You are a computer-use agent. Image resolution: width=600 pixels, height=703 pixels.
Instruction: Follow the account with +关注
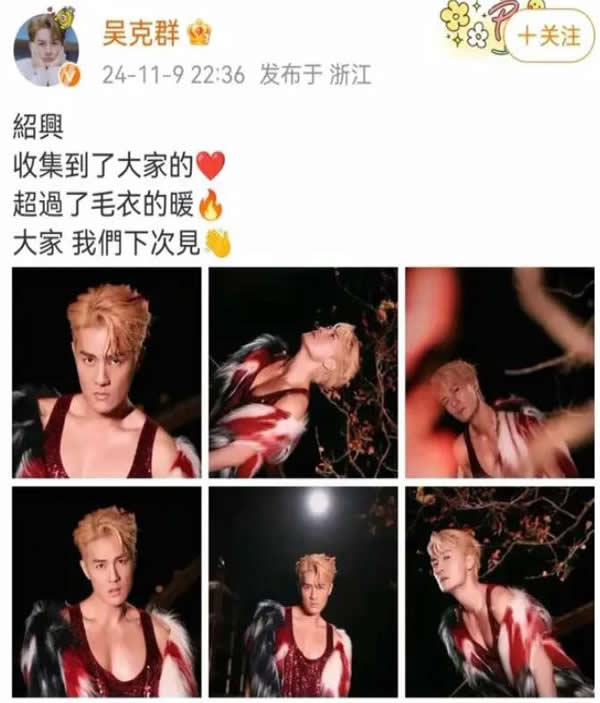click(x=549, y=36)
